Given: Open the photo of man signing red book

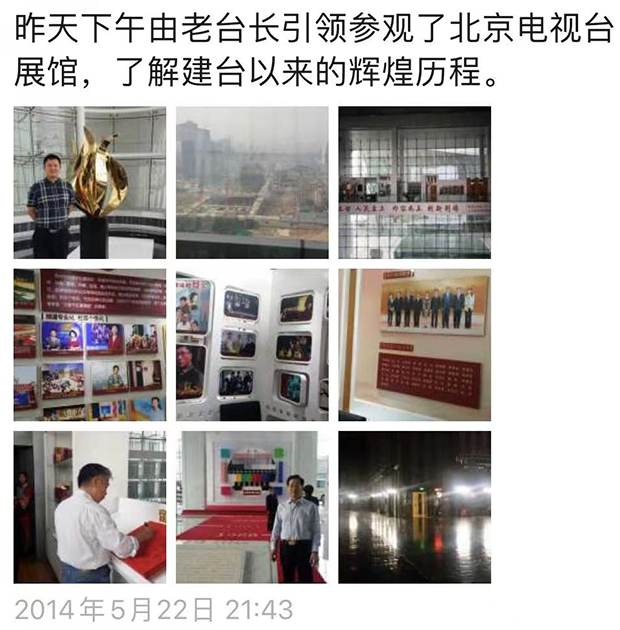Looking at the screenshot, I should click(89, 507).
